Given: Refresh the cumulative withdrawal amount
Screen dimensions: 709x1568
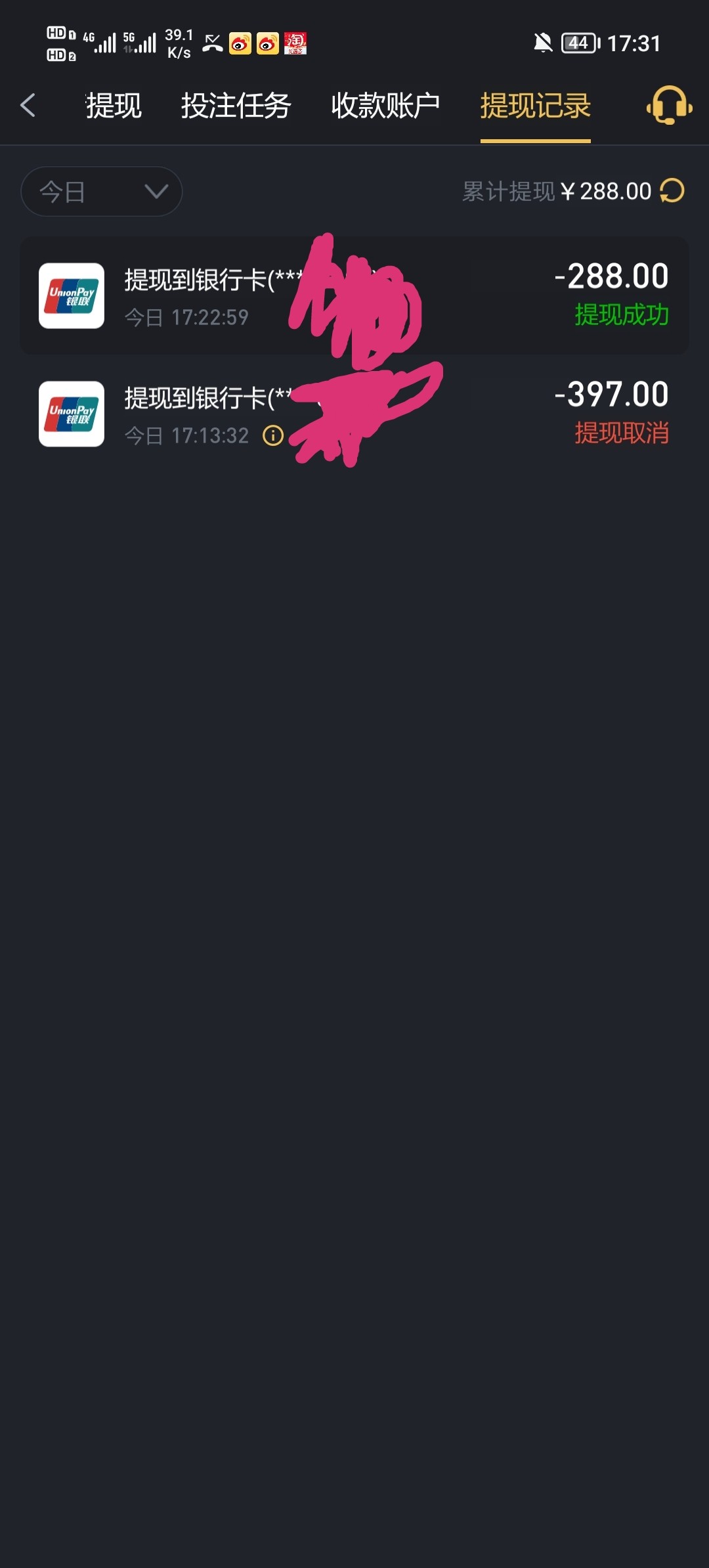Looking at the screenshot, I should coord(672,191).
